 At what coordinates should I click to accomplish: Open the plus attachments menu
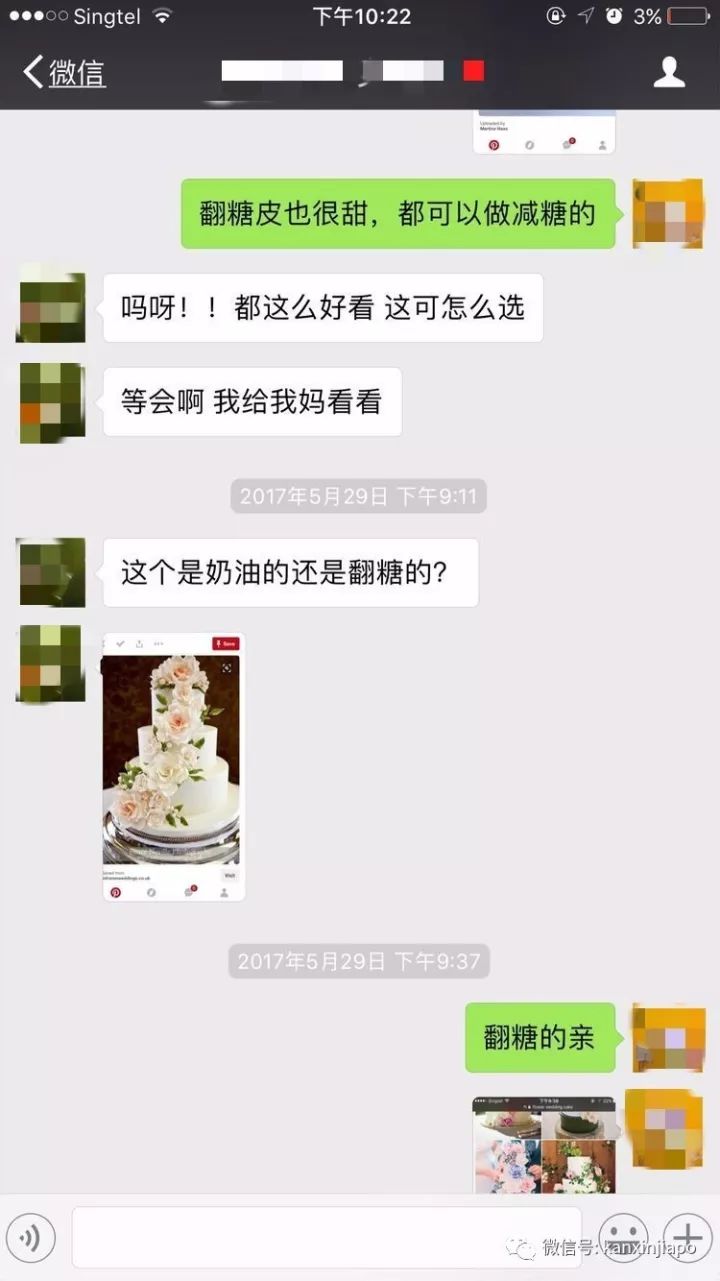click(x=687, y=1238)
